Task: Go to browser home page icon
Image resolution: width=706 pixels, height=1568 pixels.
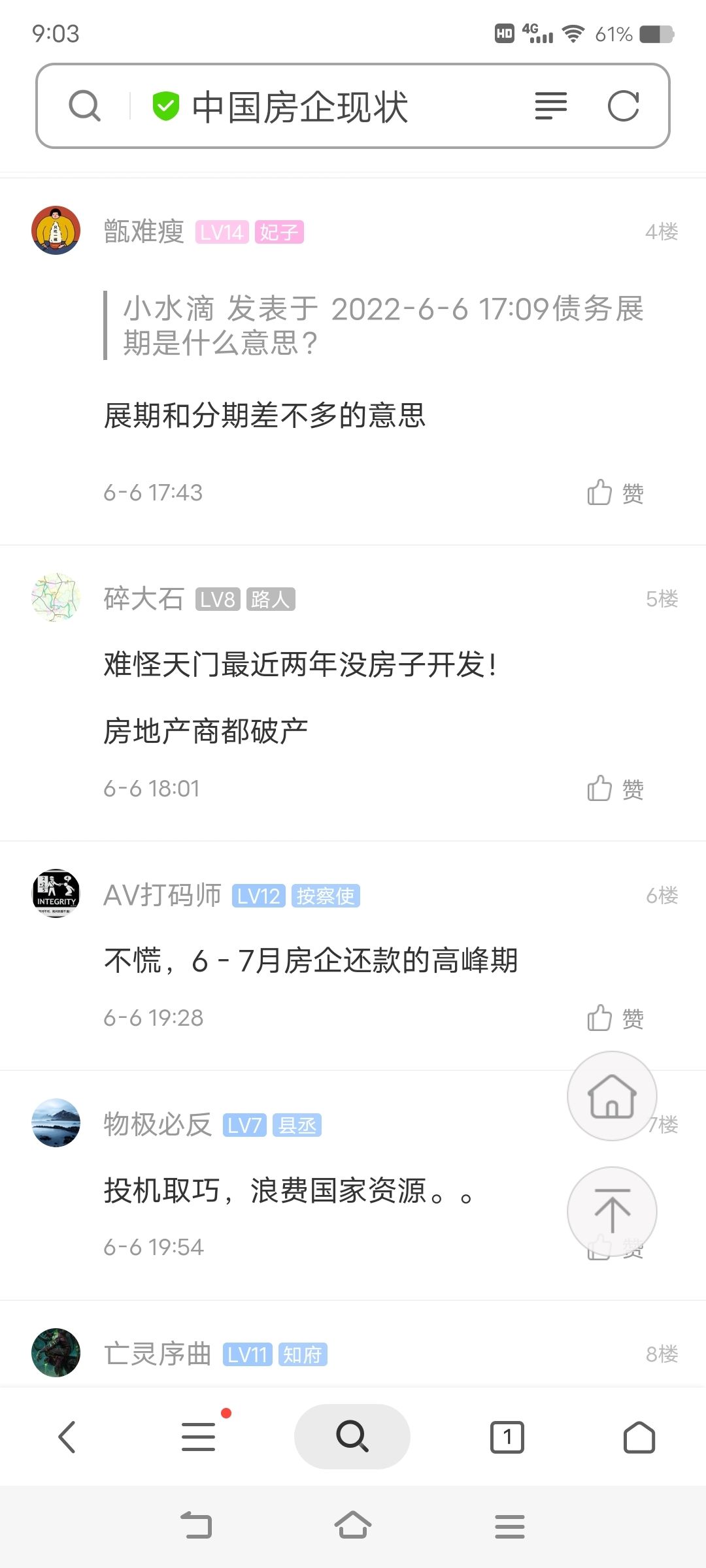Action: click(639, 1437)
